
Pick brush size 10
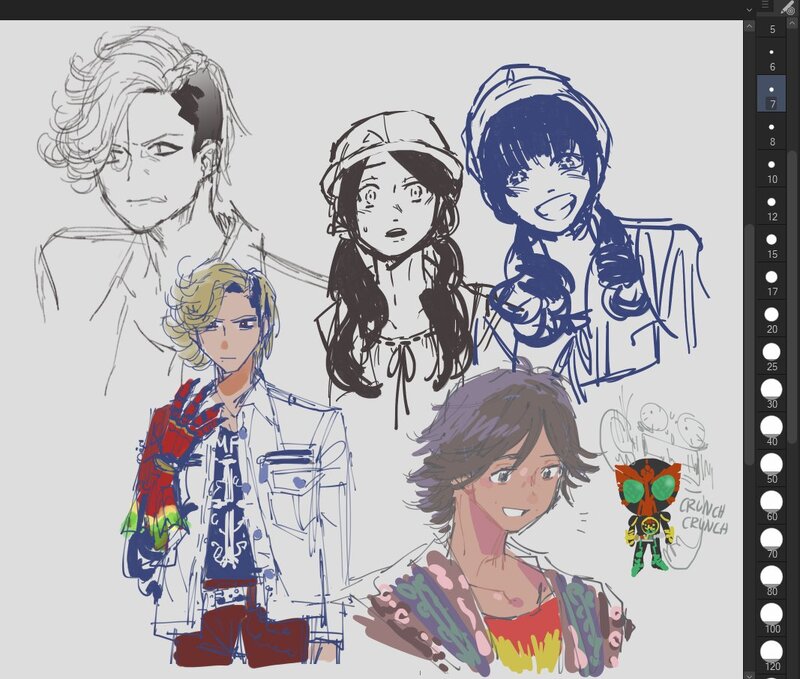point(771,168)
